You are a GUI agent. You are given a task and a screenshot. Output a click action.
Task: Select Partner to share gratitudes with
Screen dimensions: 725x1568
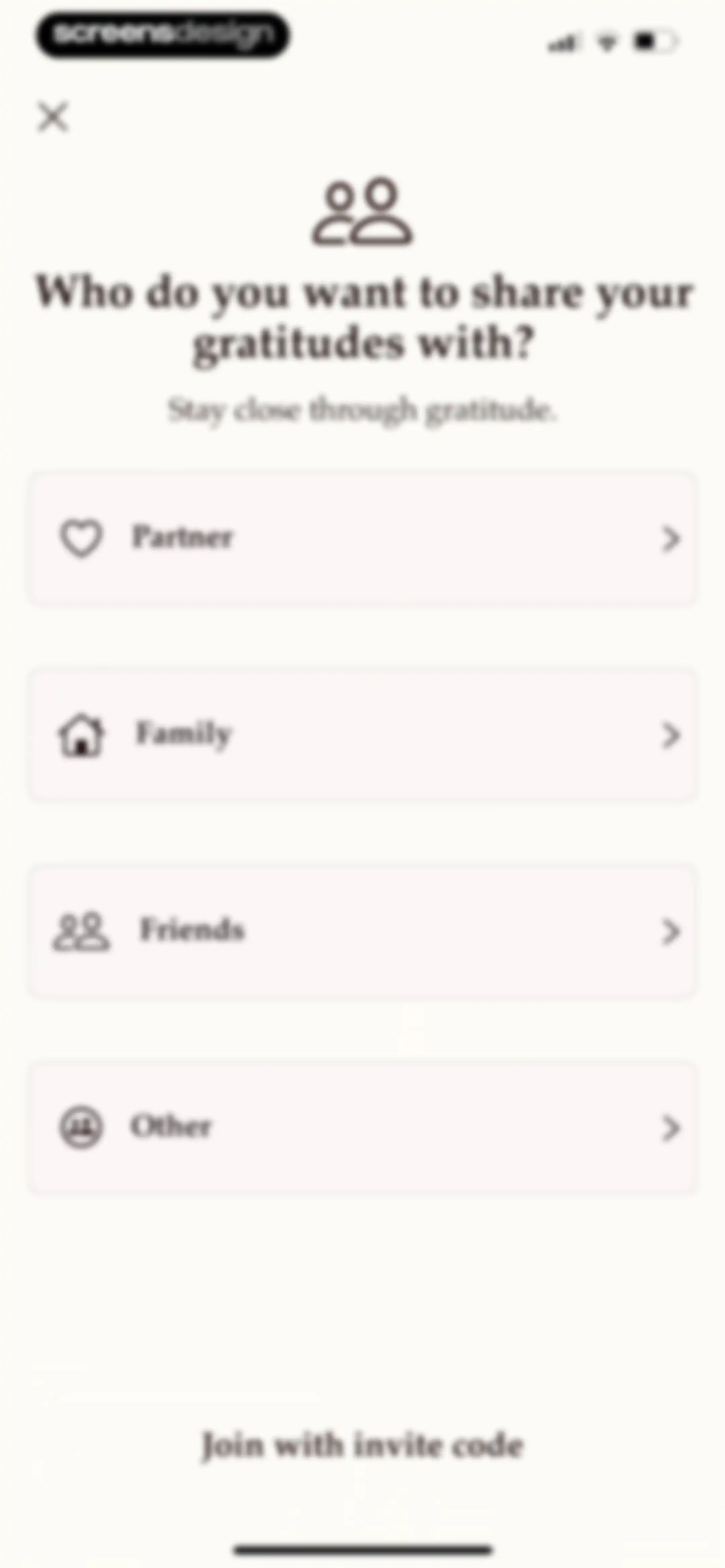pyautogui.click(x=362, y=538)
